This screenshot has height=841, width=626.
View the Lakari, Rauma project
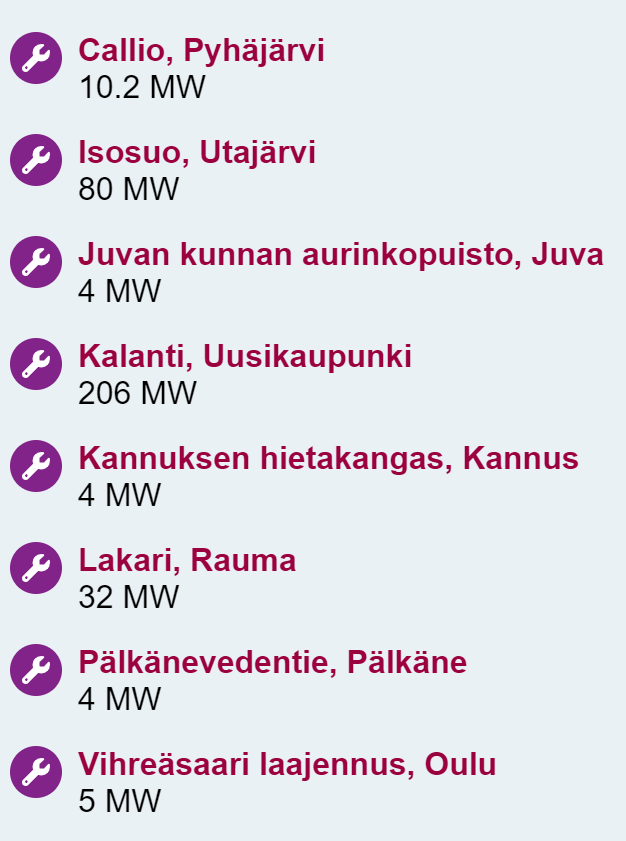[x=187, y=561]
